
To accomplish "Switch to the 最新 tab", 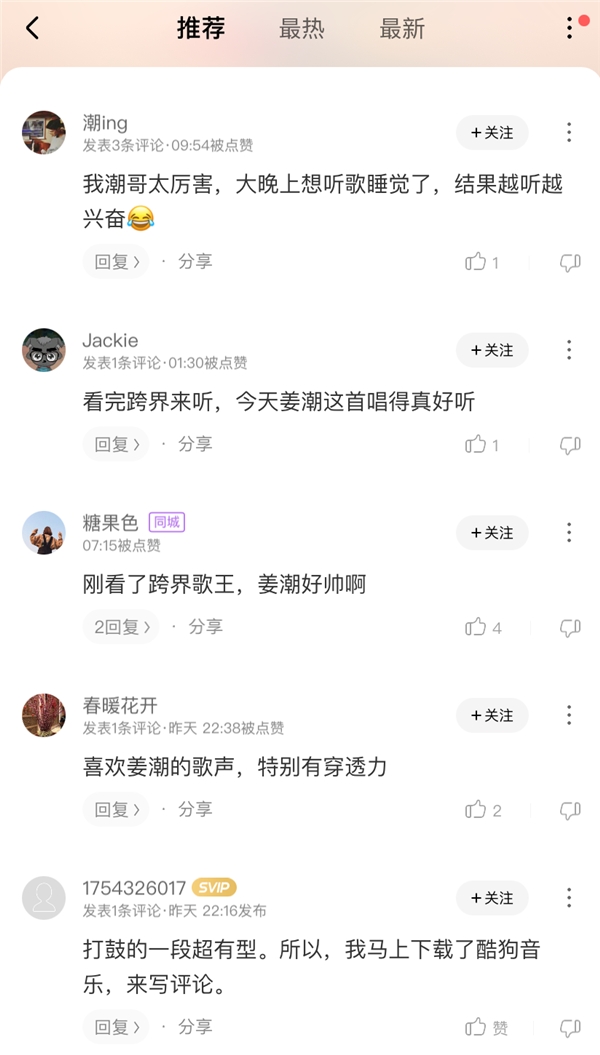I will coord(402,29).
